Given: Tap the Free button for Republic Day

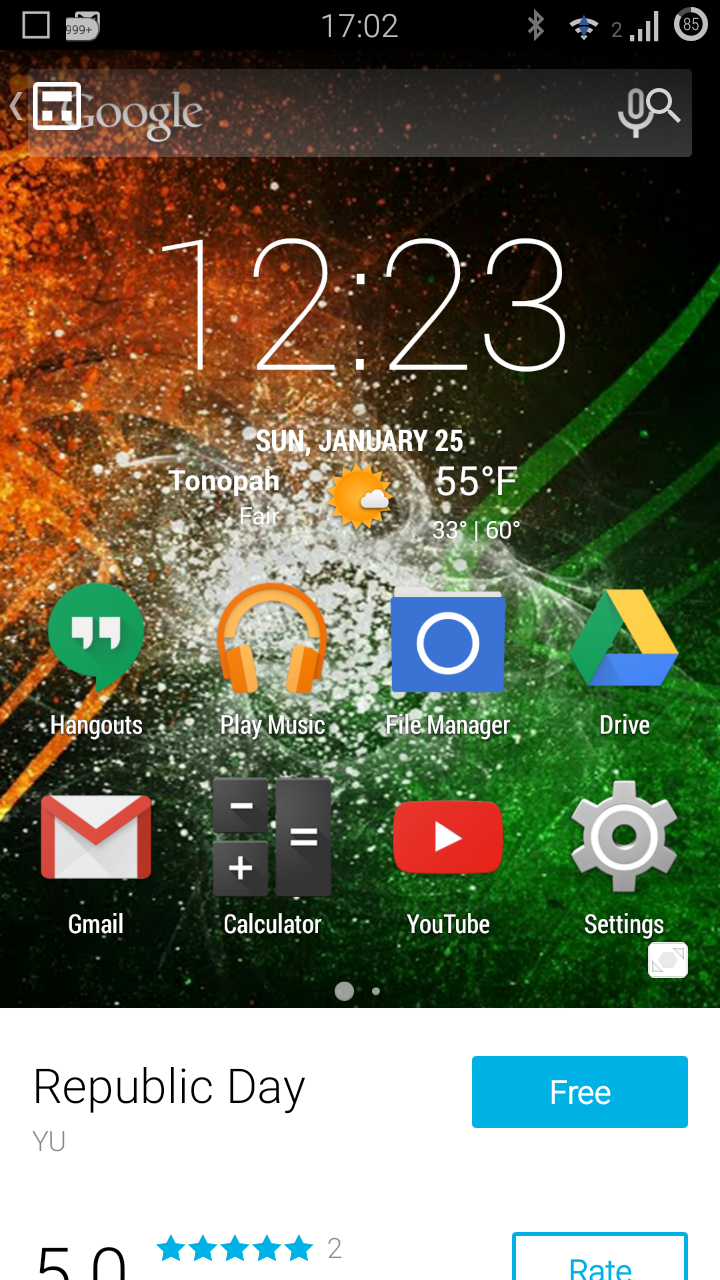Looking at the screenshot, I should [x=580, y=1092].
